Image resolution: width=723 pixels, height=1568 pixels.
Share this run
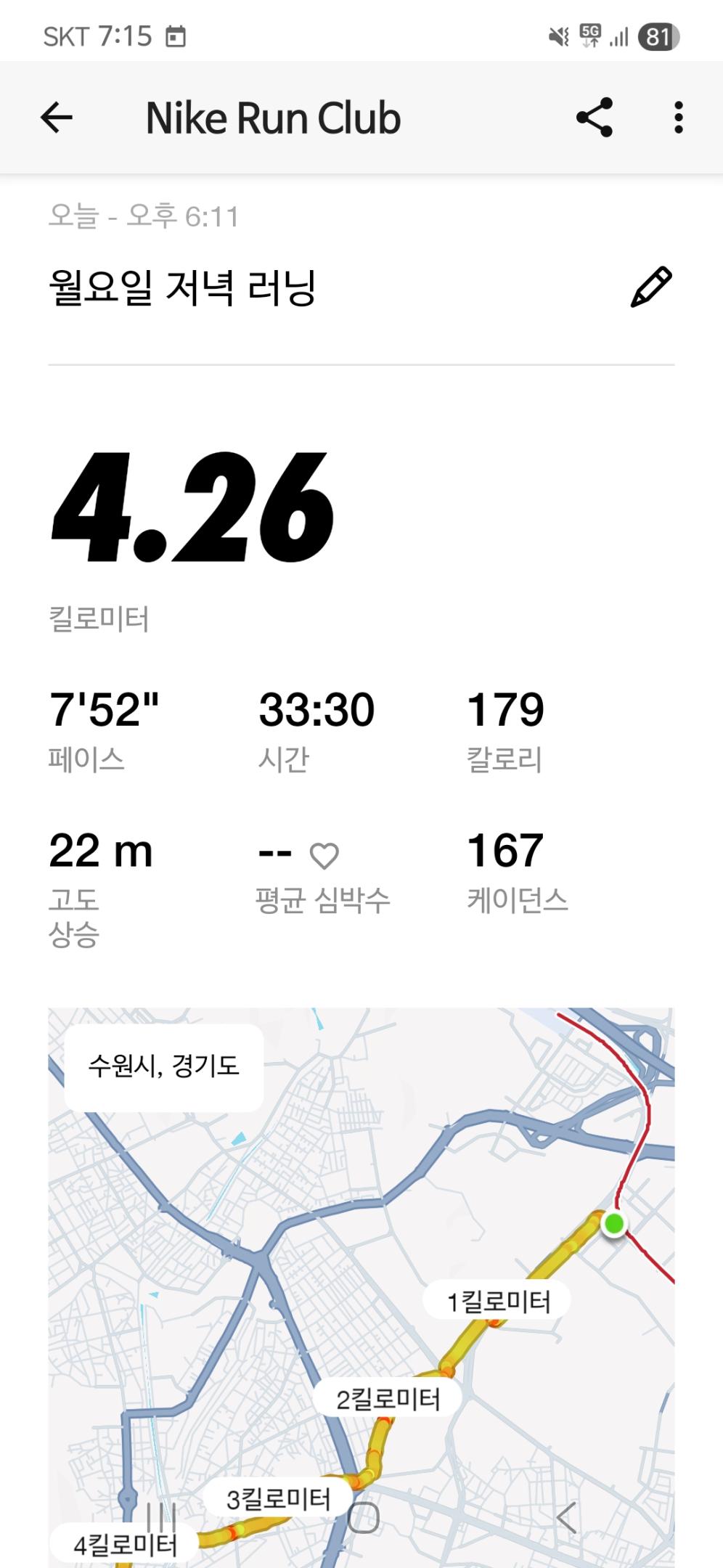pos(594,118)
